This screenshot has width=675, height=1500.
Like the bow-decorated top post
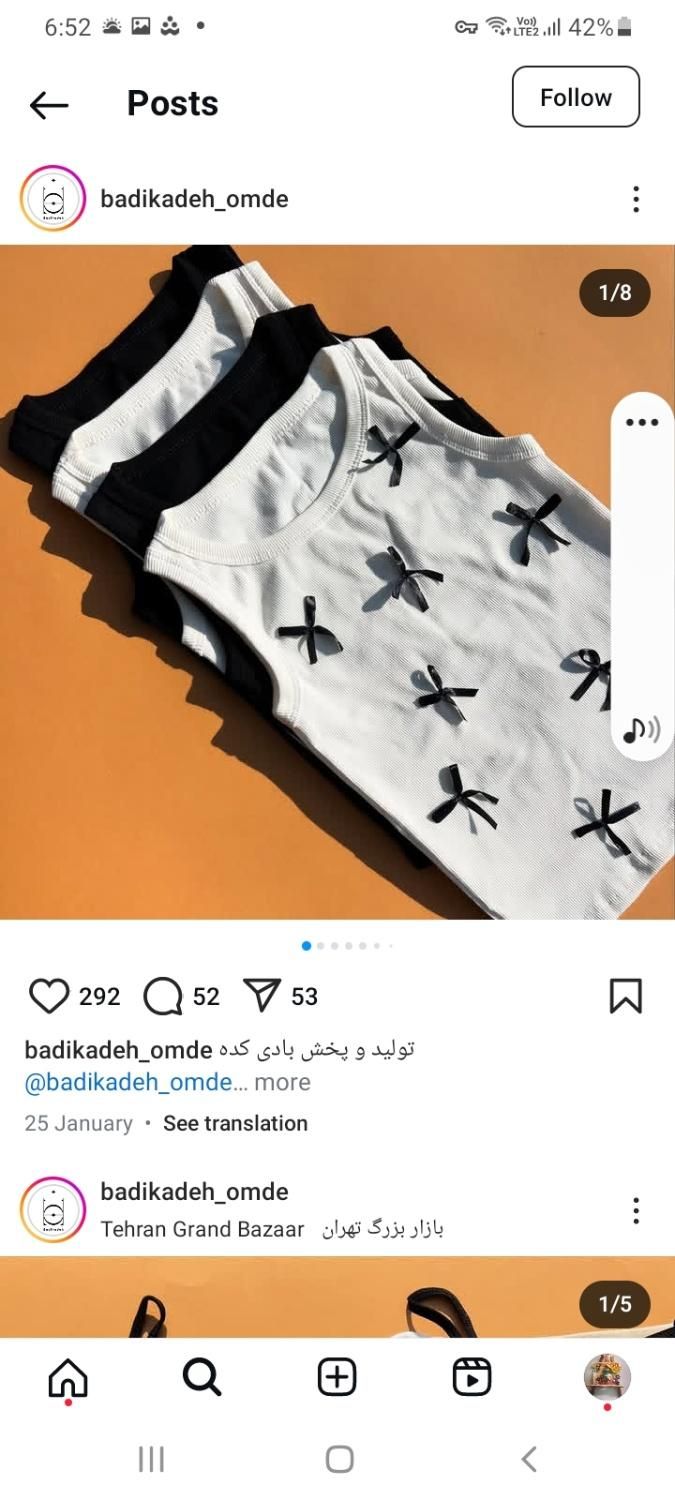[x=48, y=996]
